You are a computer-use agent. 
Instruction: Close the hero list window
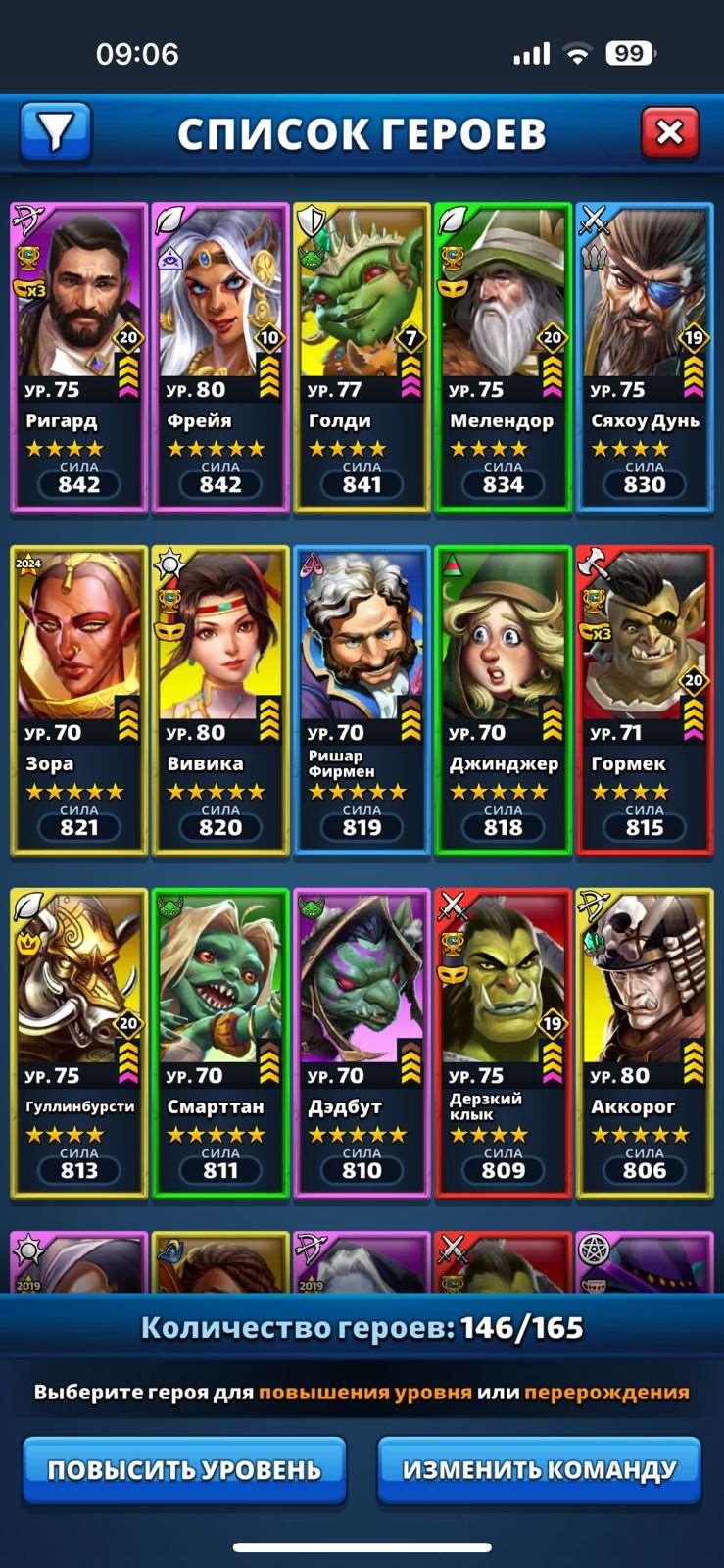[669, 131]
